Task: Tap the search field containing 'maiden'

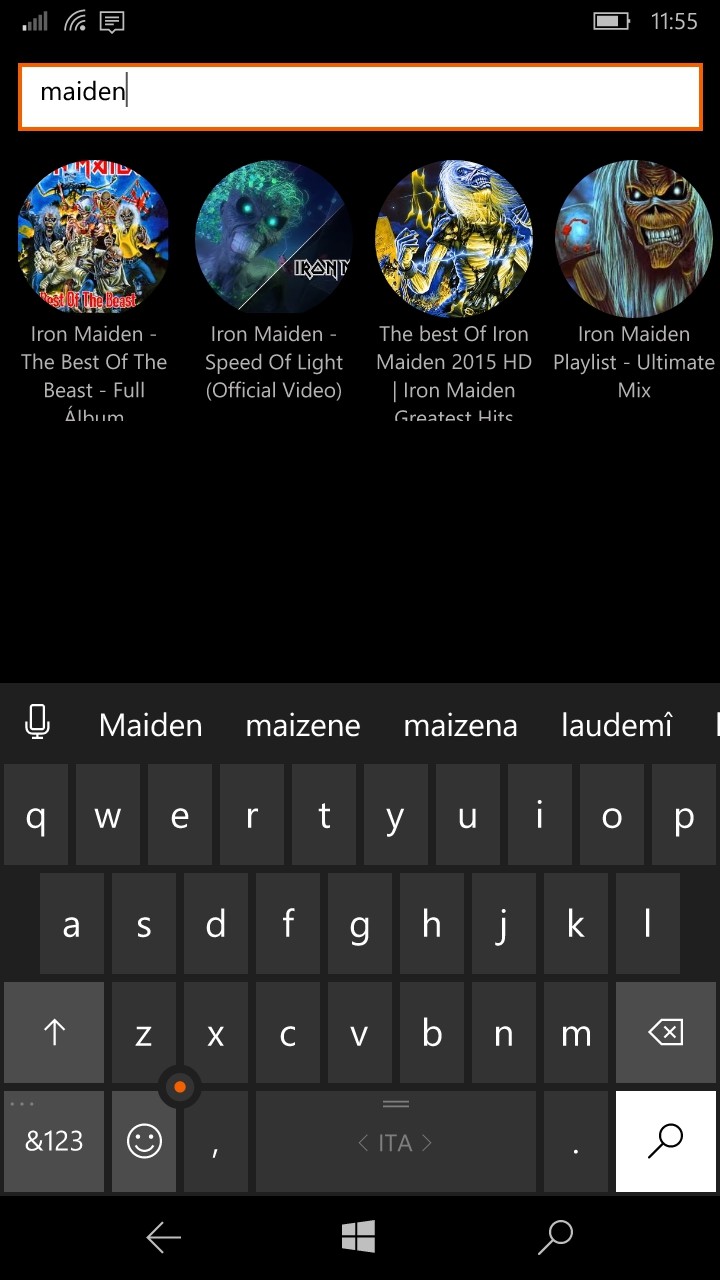Action: [360, 96]
